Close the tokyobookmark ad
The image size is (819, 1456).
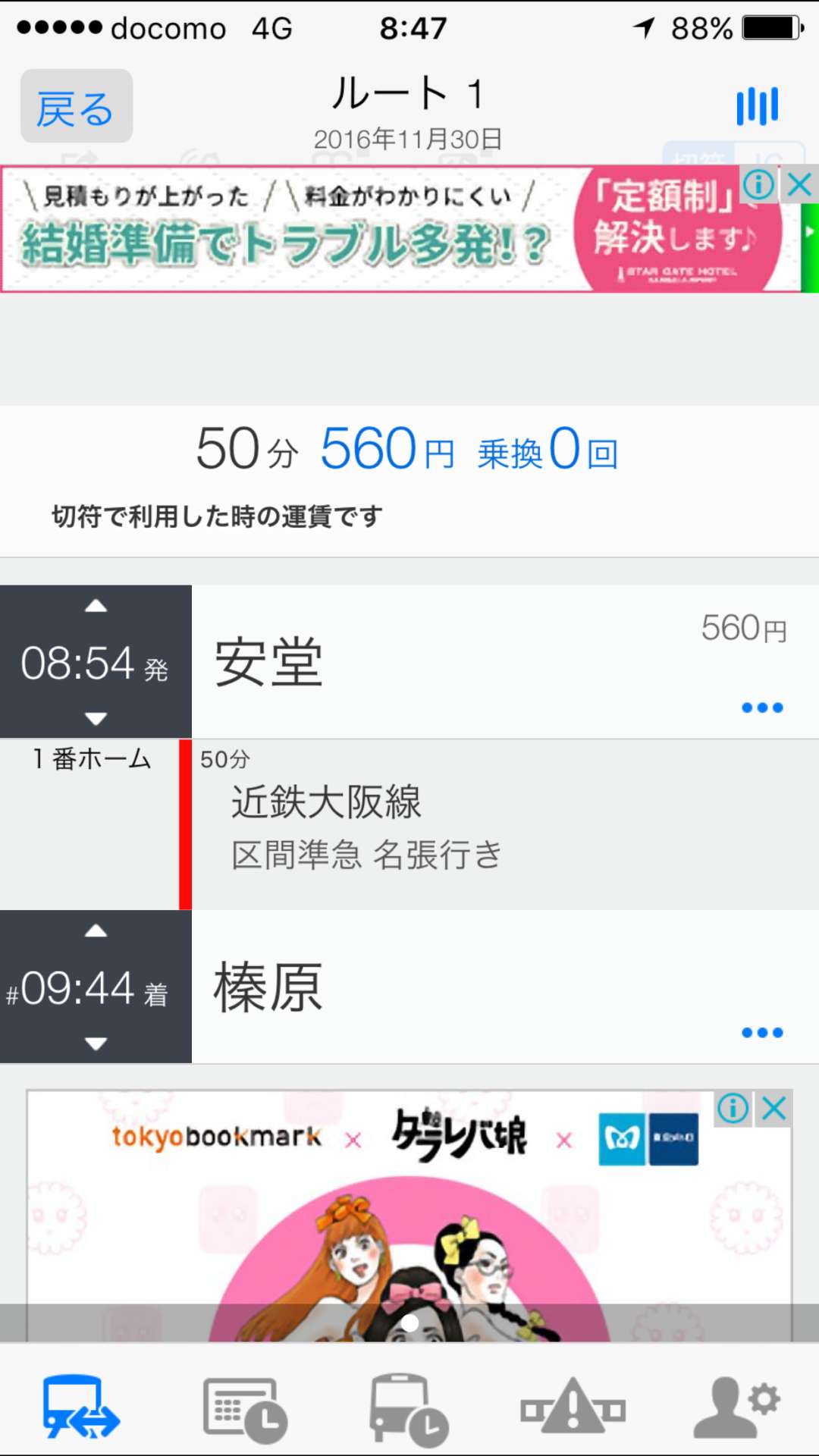774,1109
